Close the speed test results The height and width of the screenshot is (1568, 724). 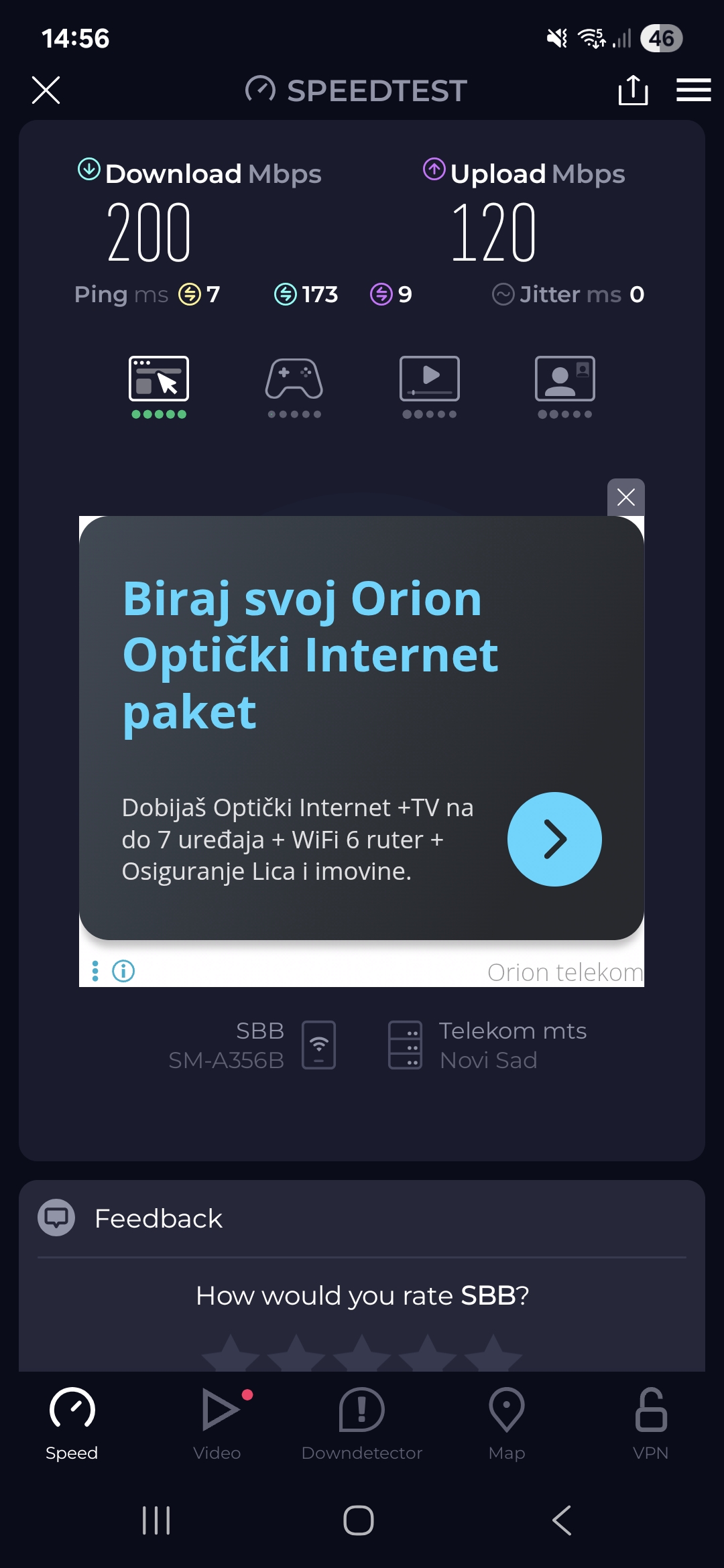[x=46, y=90]
